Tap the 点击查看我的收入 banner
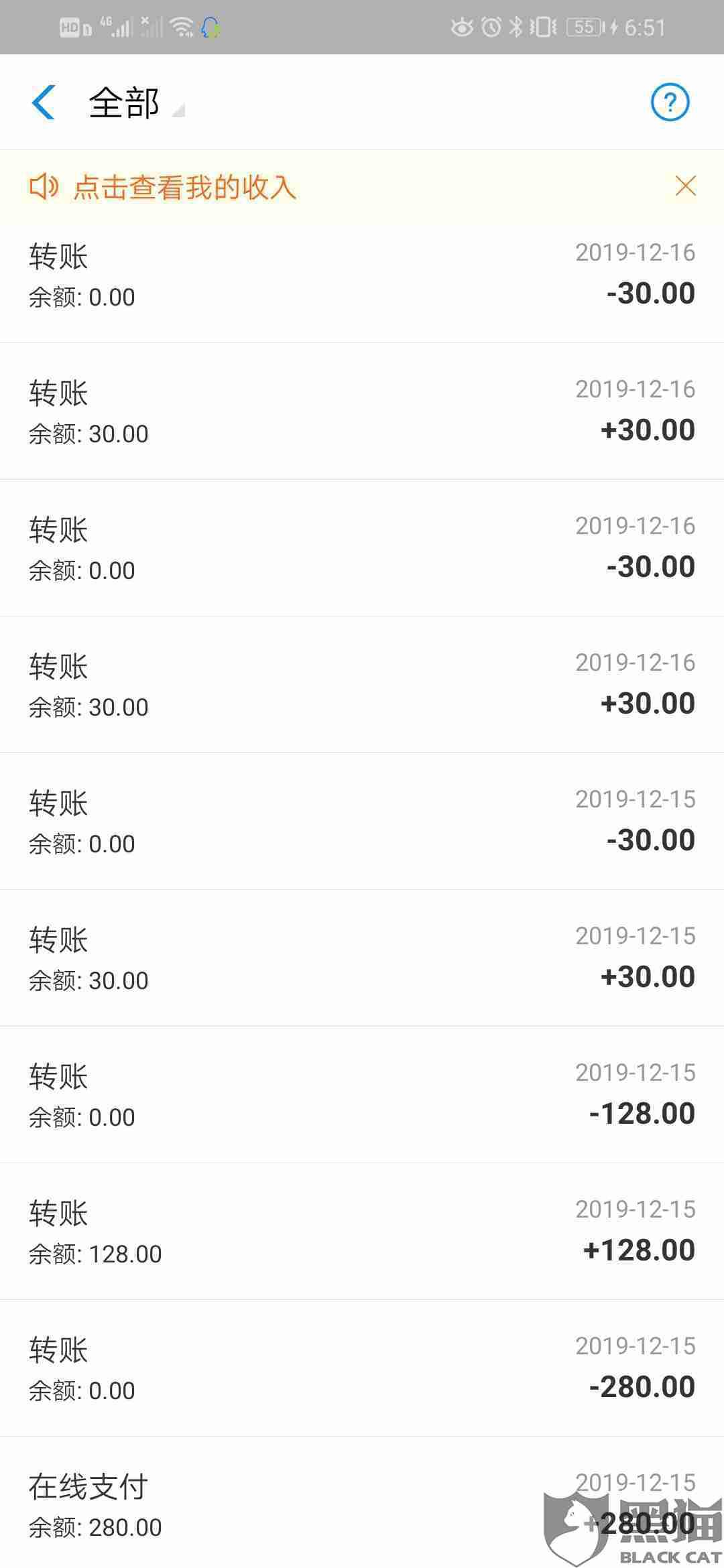Screen dimensions: 724x1568 click(x=184, y=187)
